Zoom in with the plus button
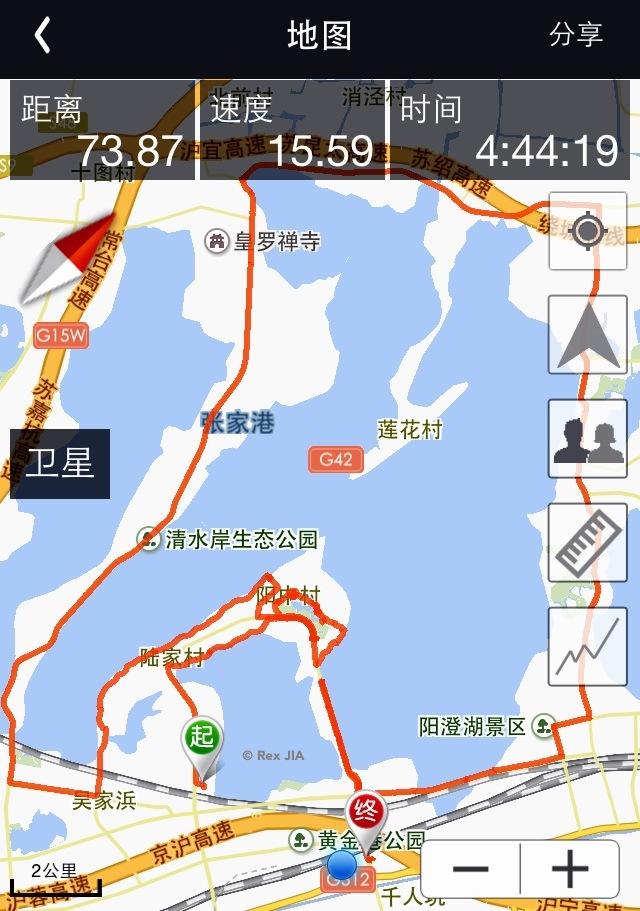 click(571, 868)
